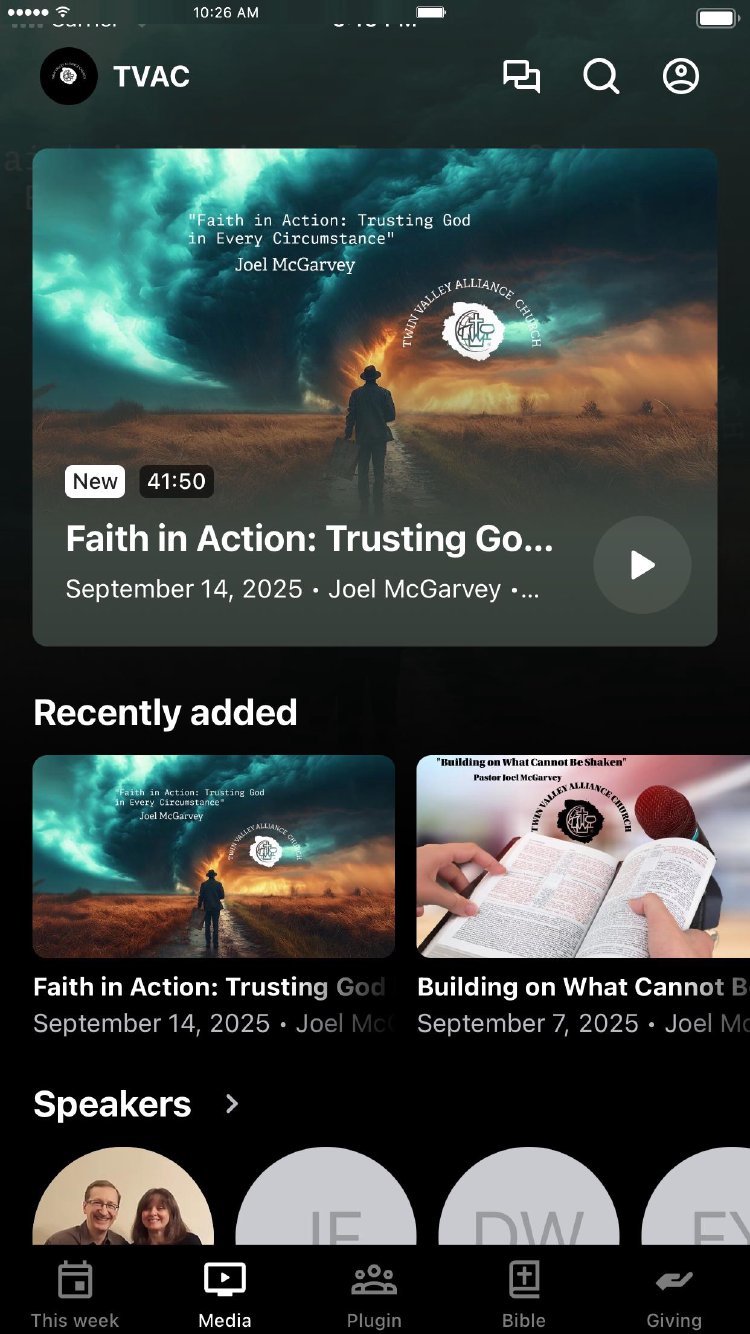Switch to the Plugin tab

point(374,1295)
